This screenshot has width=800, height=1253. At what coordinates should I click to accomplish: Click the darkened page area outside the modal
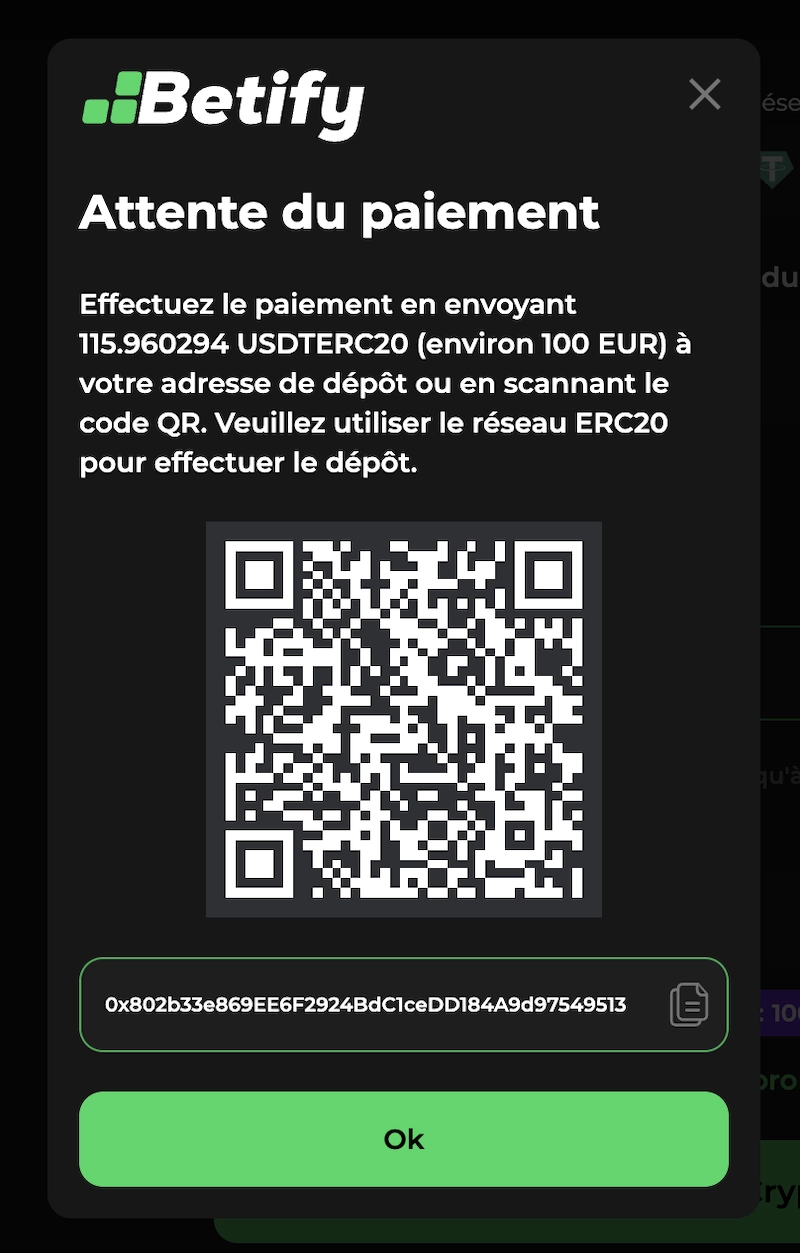point(25,600)
